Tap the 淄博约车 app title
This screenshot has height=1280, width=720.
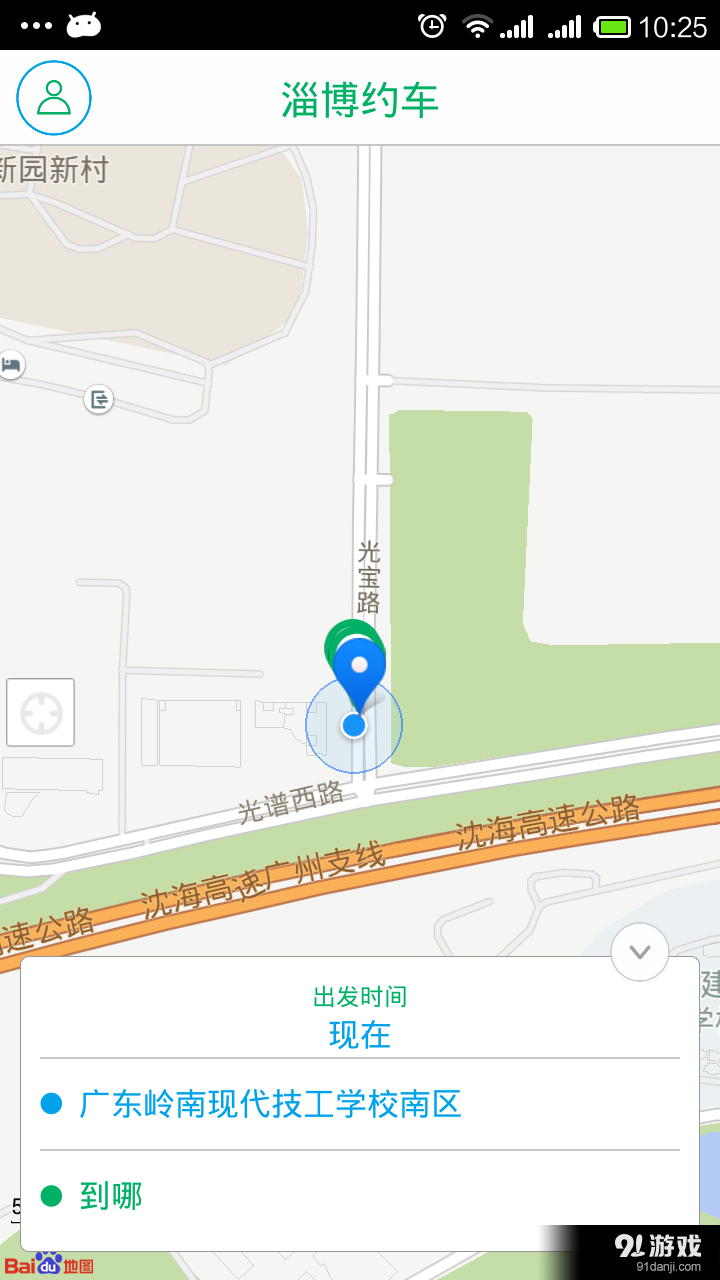click(x=359, y=98)
